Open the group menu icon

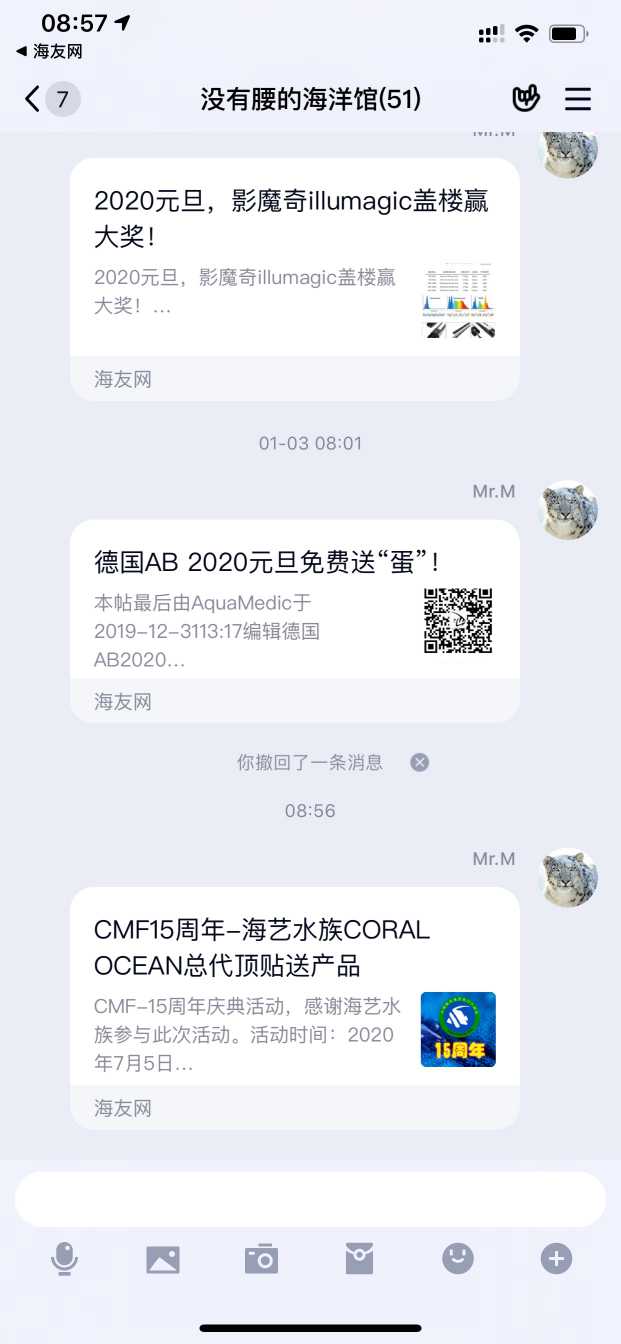tap(578, 99)
